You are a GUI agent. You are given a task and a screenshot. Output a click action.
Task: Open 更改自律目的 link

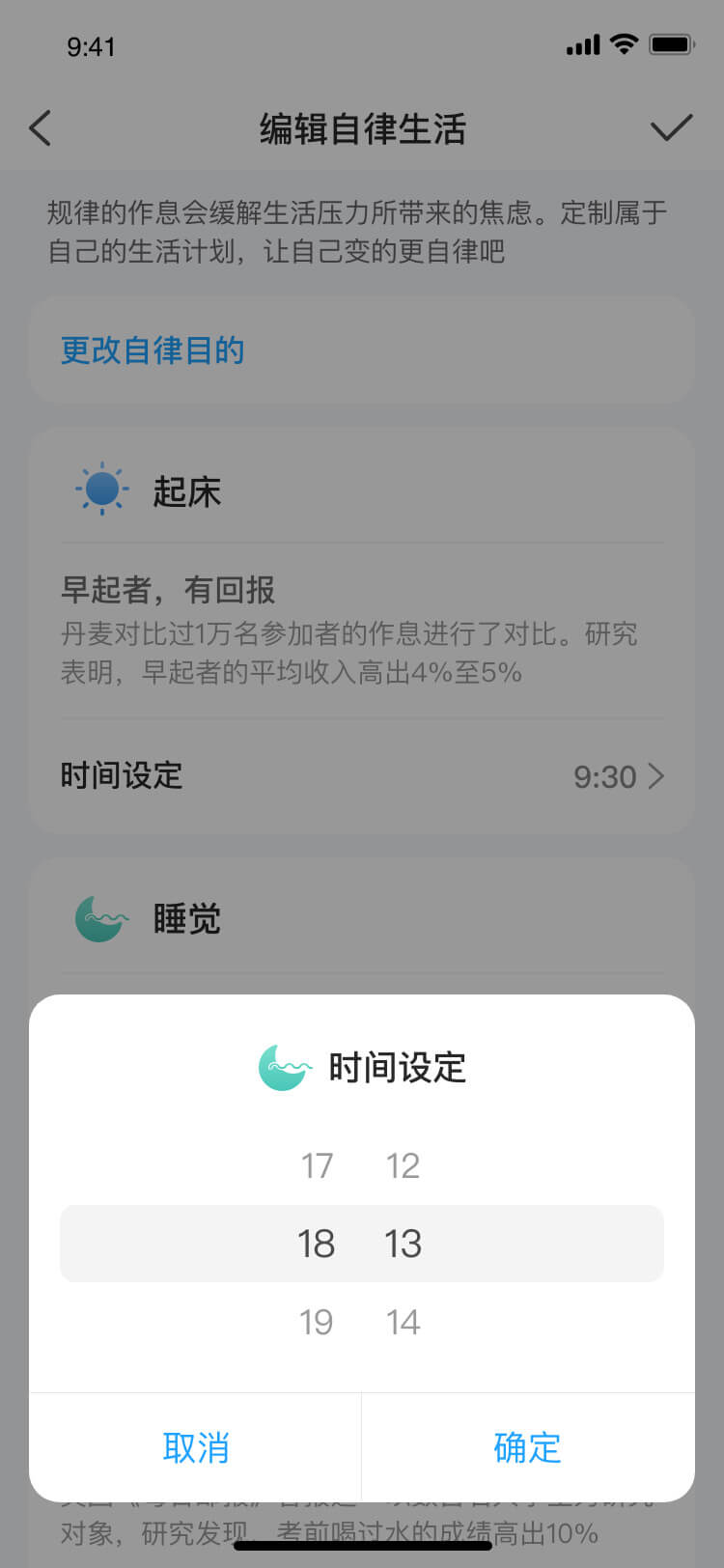[x=151, y=350]
